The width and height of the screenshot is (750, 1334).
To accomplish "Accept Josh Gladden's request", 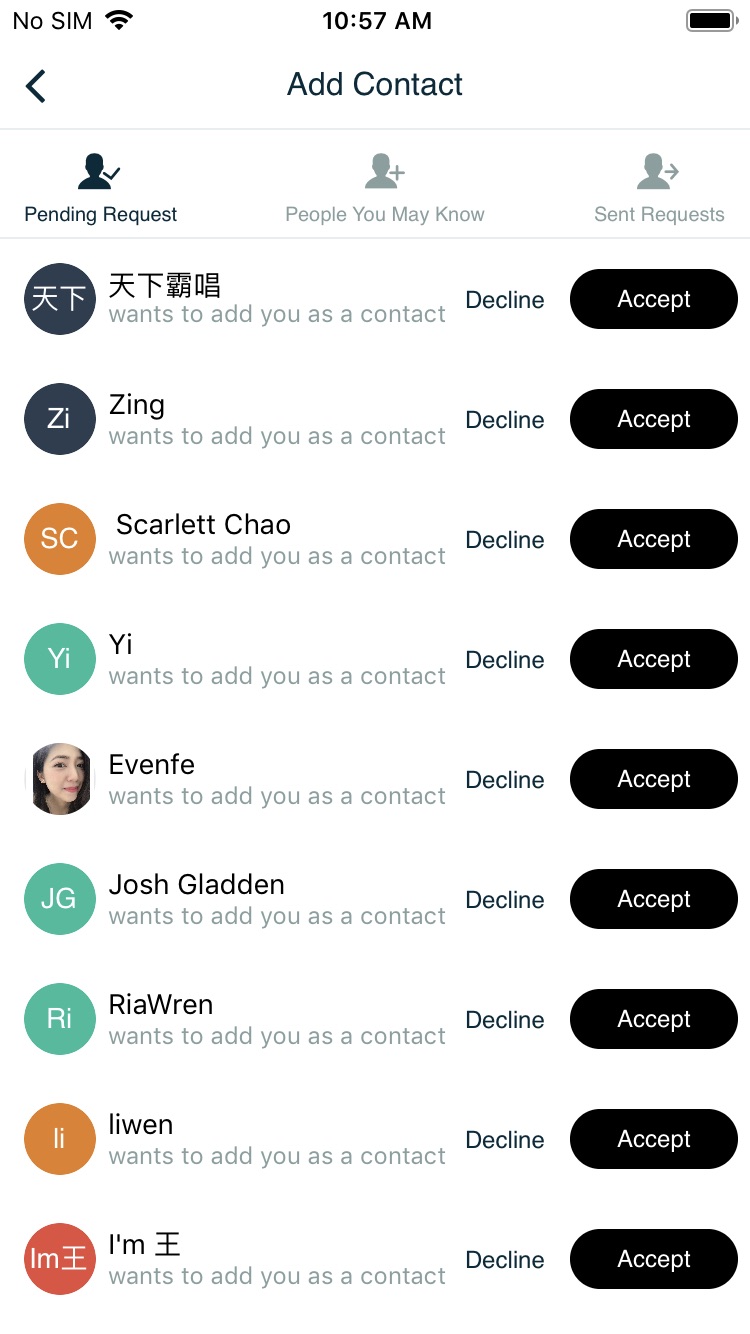I will (x=653, y=899).
